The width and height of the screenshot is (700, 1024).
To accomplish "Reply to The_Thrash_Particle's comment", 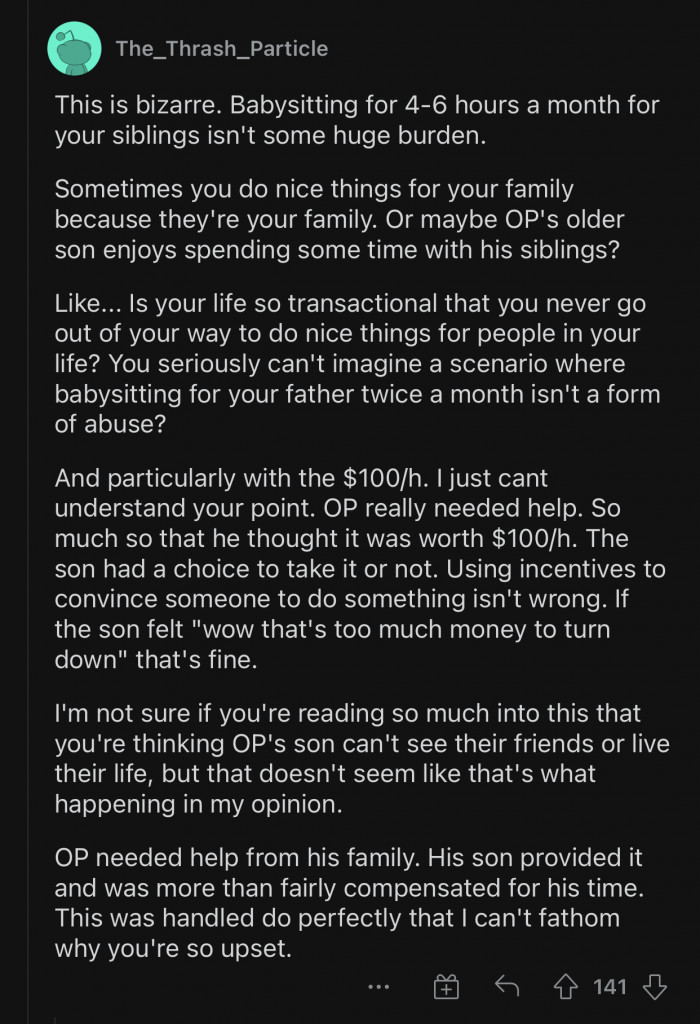I will [x=507, y=987].
